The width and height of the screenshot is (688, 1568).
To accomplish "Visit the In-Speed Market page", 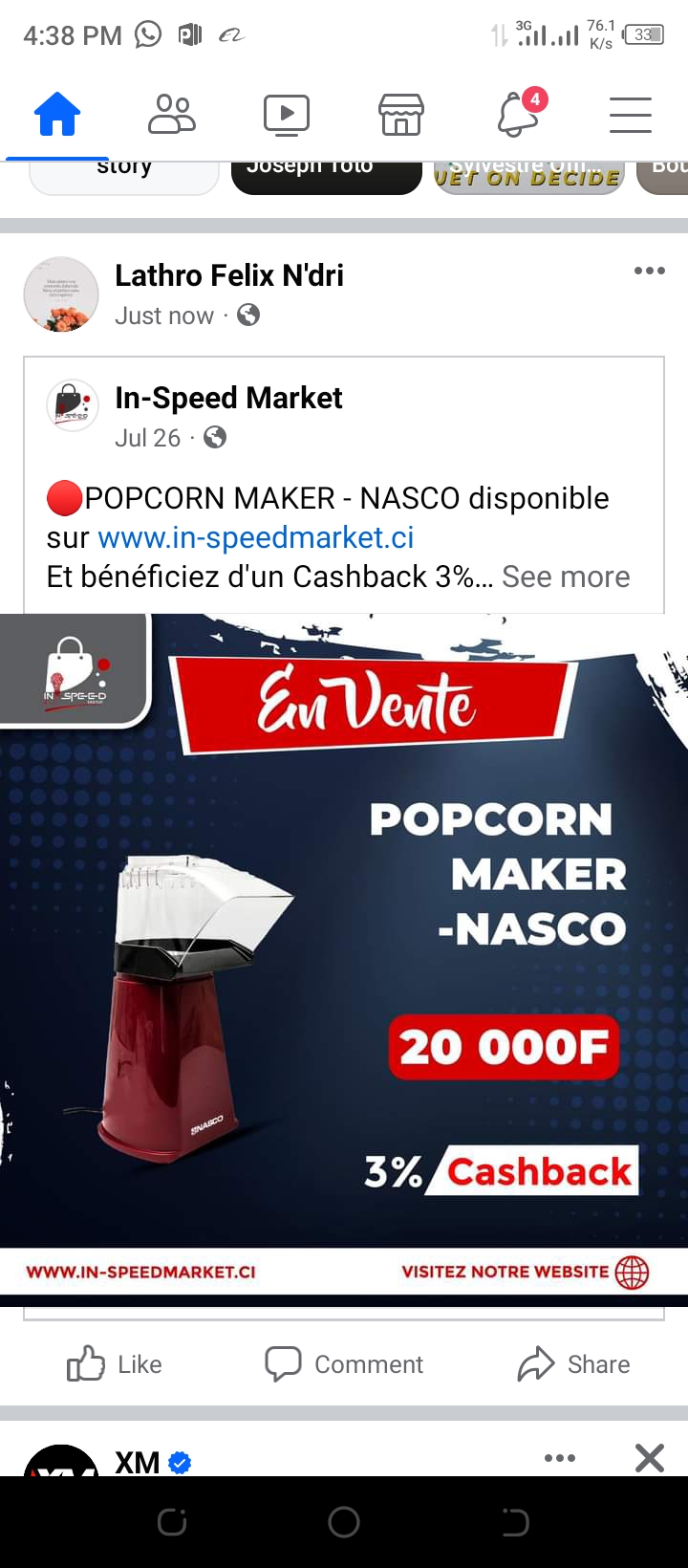I will (x=228, y=398).
